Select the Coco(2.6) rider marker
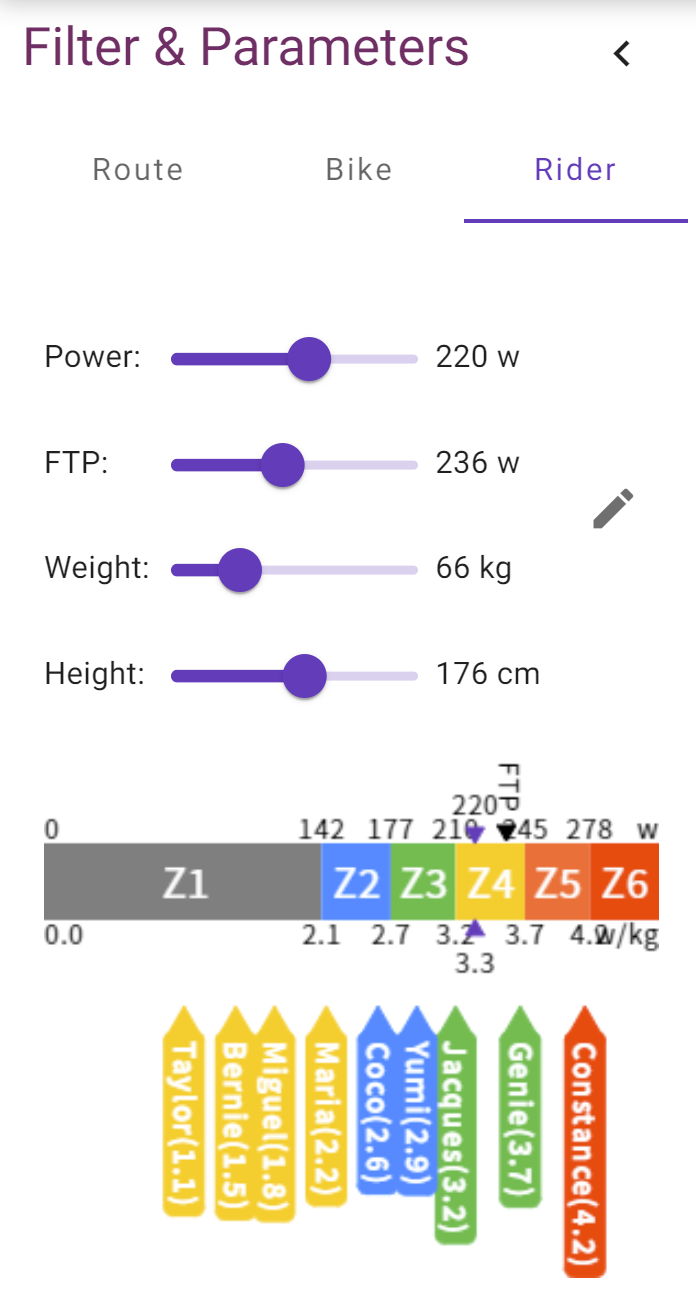This screenshot has height=1297, width=696. pos(376,1105)
